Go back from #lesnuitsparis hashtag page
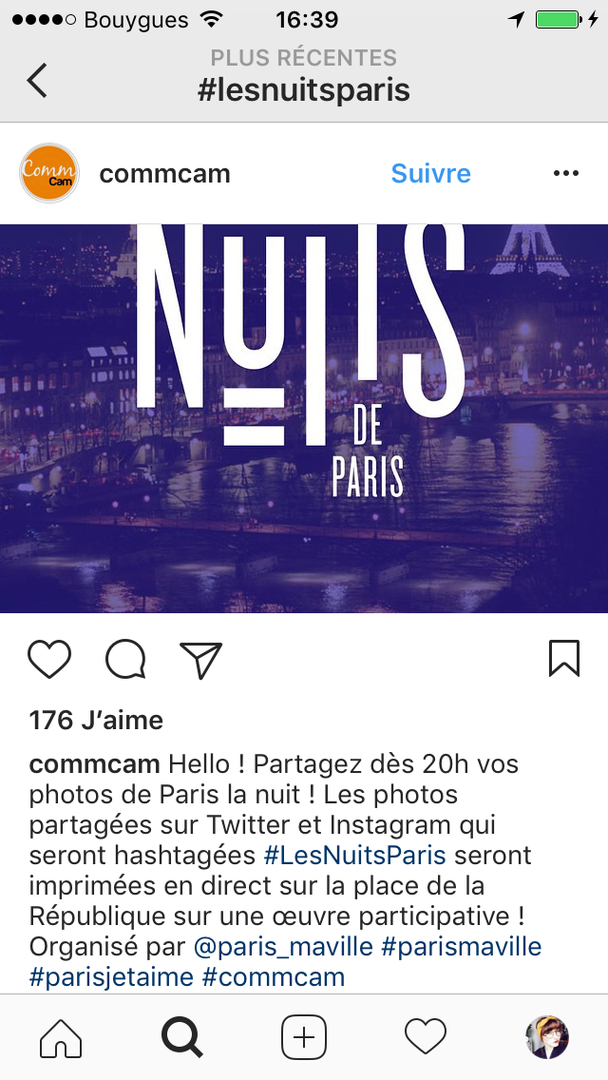 click(x=37, y=80)
